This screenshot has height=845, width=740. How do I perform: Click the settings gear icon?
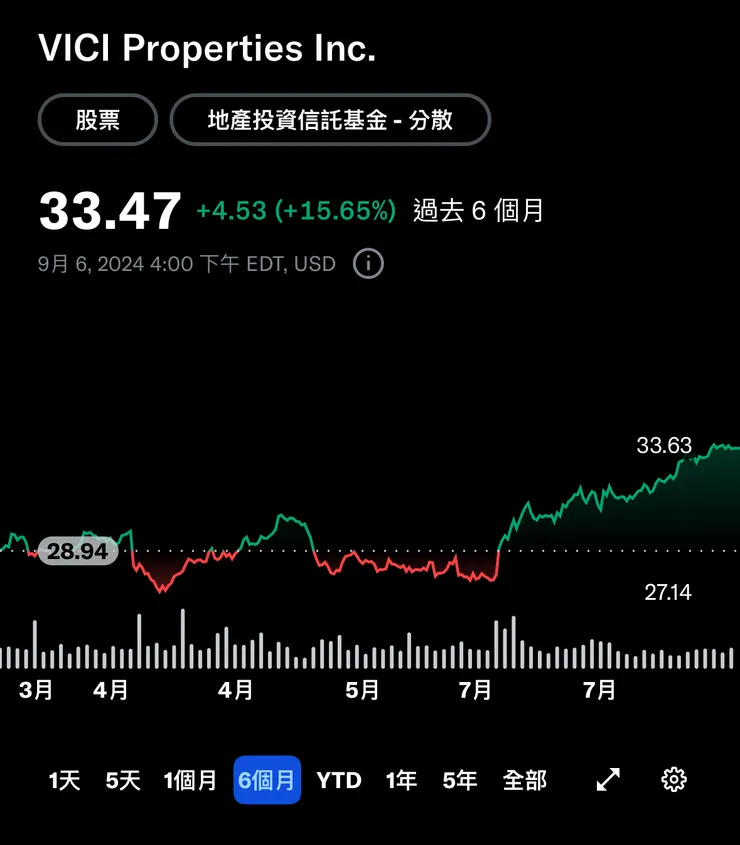tap(673, 779)
